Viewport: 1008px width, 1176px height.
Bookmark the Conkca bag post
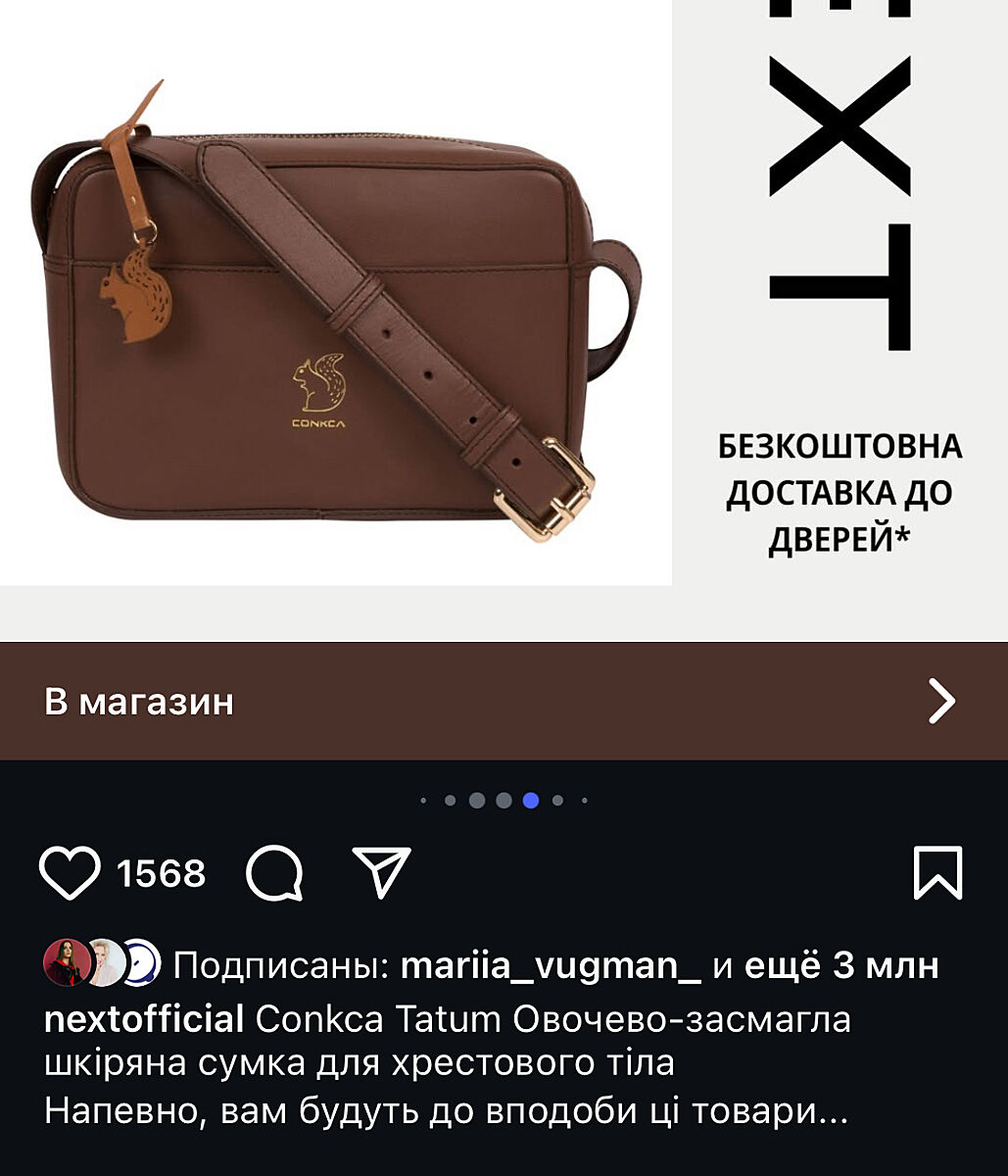pos(937,873)
